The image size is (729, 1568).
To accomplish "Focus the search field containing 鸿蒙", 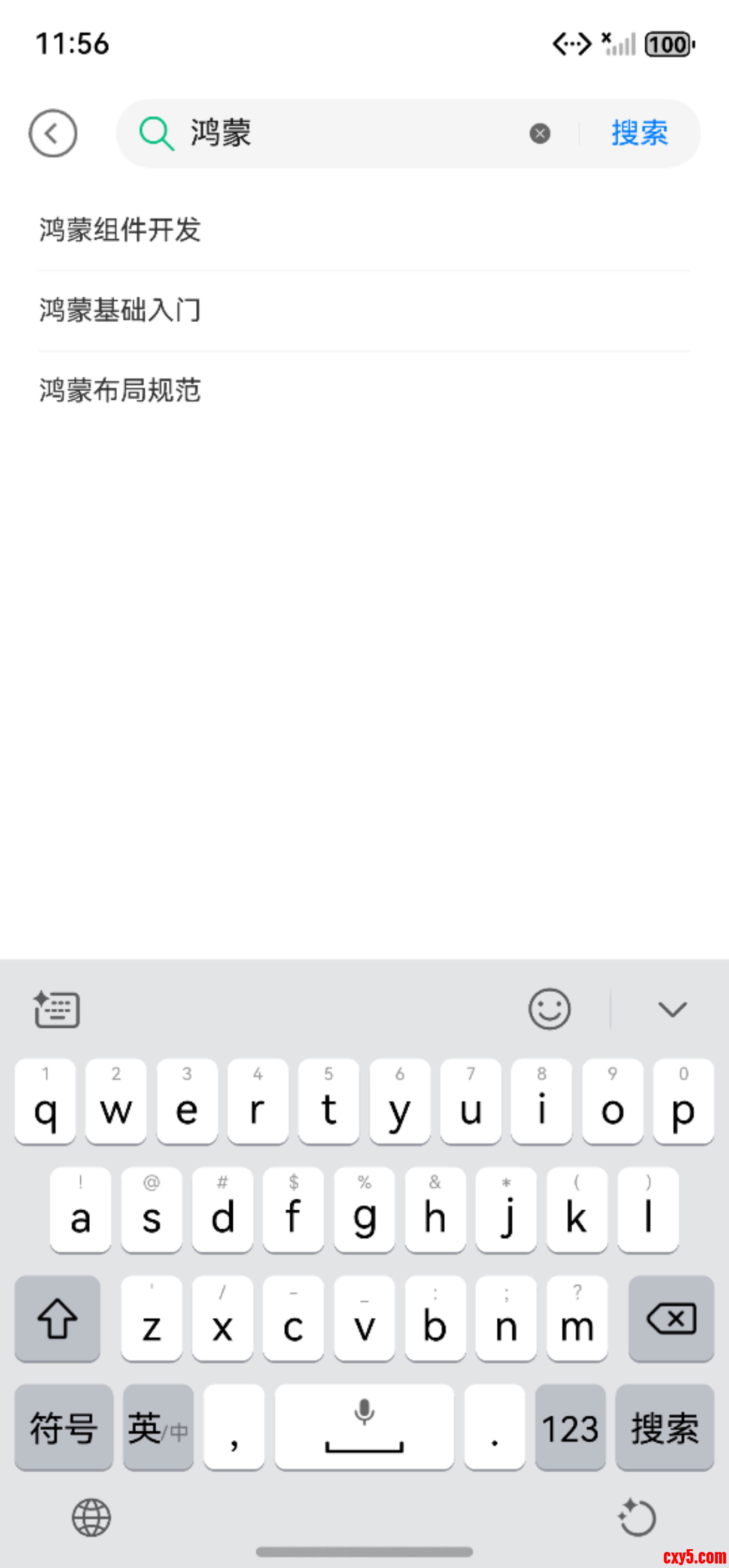I will click(x=353, y=133).
